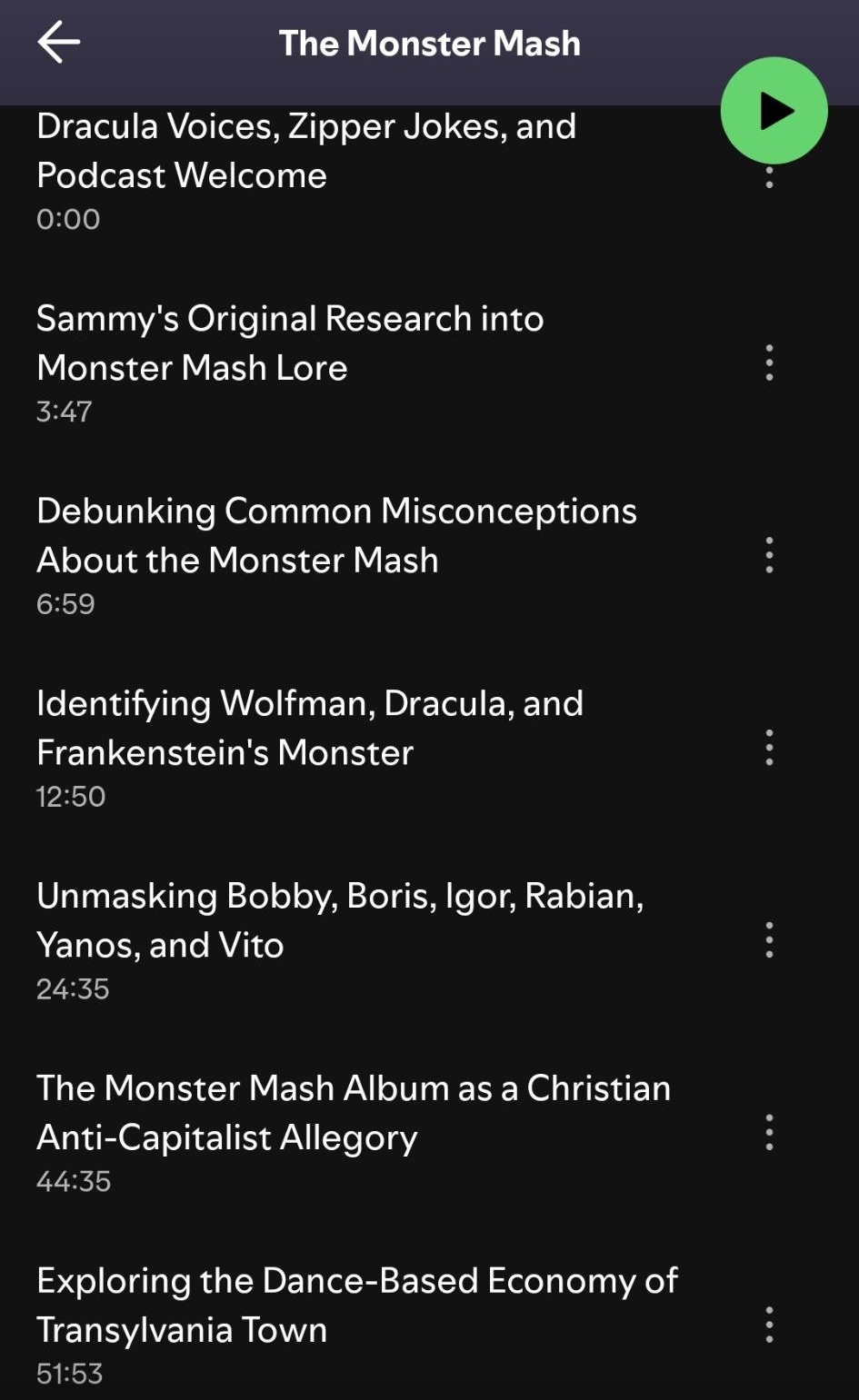Open options for Anti-Capitalist Allegory chapter
This screenshot has height=1400, width=859.
[769, 1133]
